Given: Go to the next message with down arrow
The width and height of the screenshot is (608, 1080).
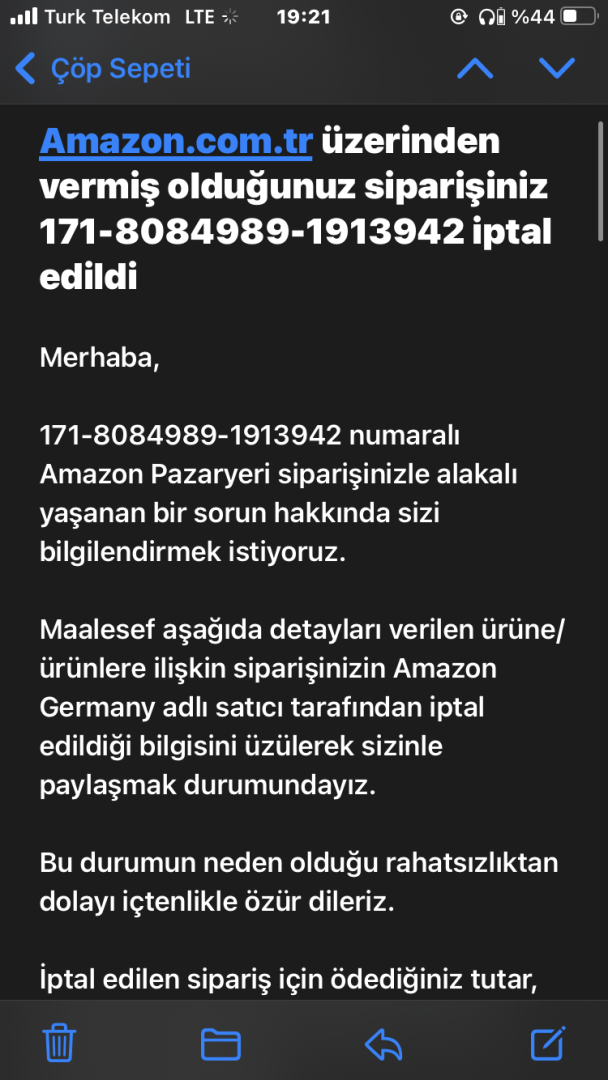Looking at the screenshot, I should tap(556, 68).
